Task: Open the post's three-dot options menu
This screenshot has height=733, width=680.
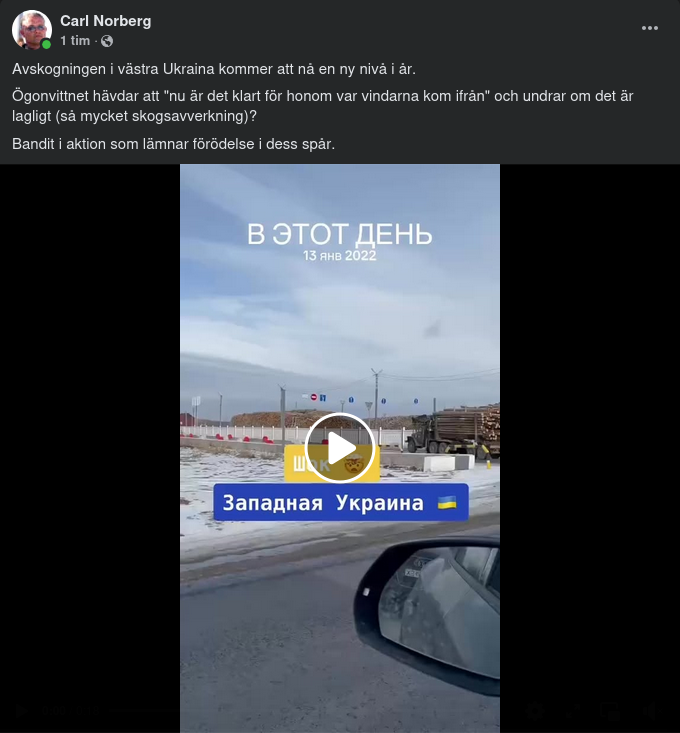Action: coord(650,29)
